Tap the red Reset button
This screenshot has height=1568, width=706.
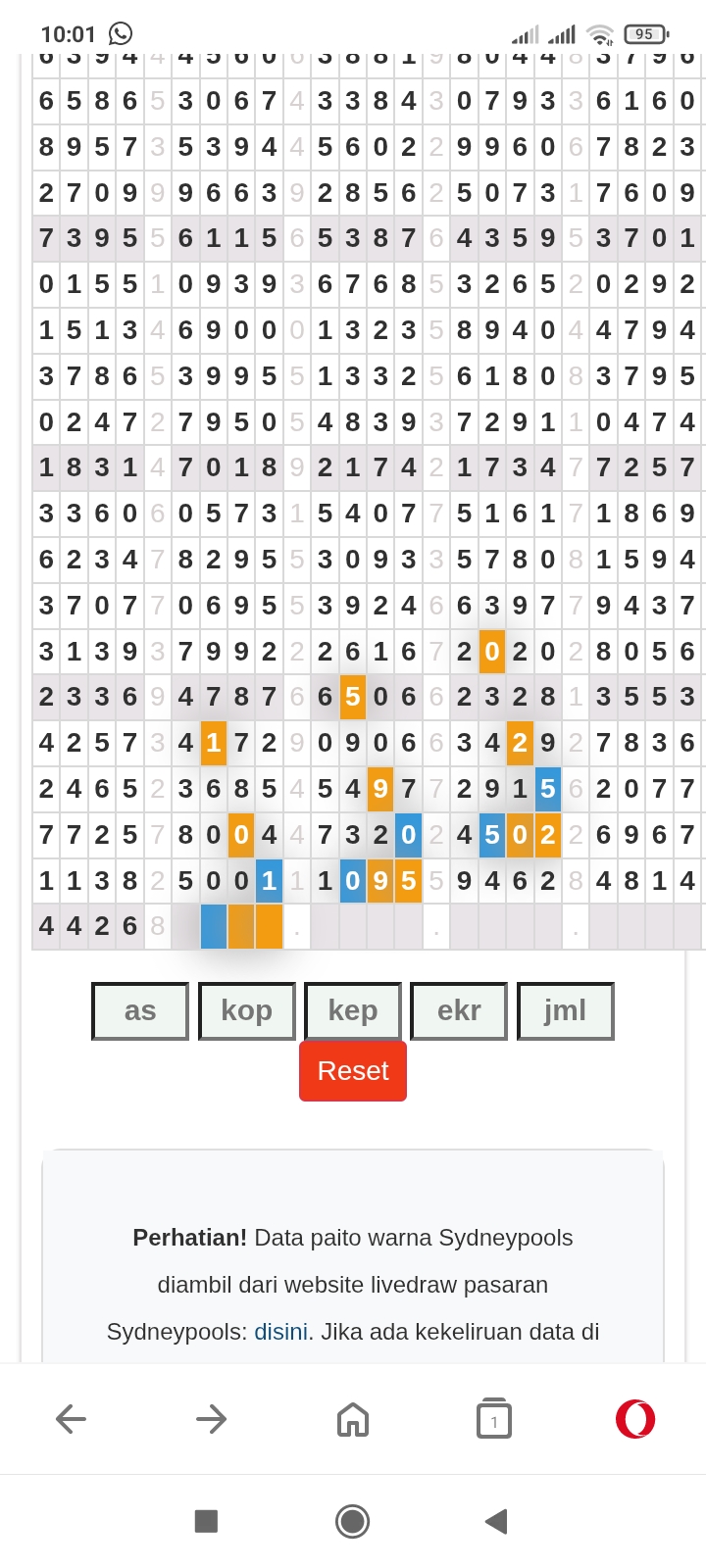(x=353, y=1071)
